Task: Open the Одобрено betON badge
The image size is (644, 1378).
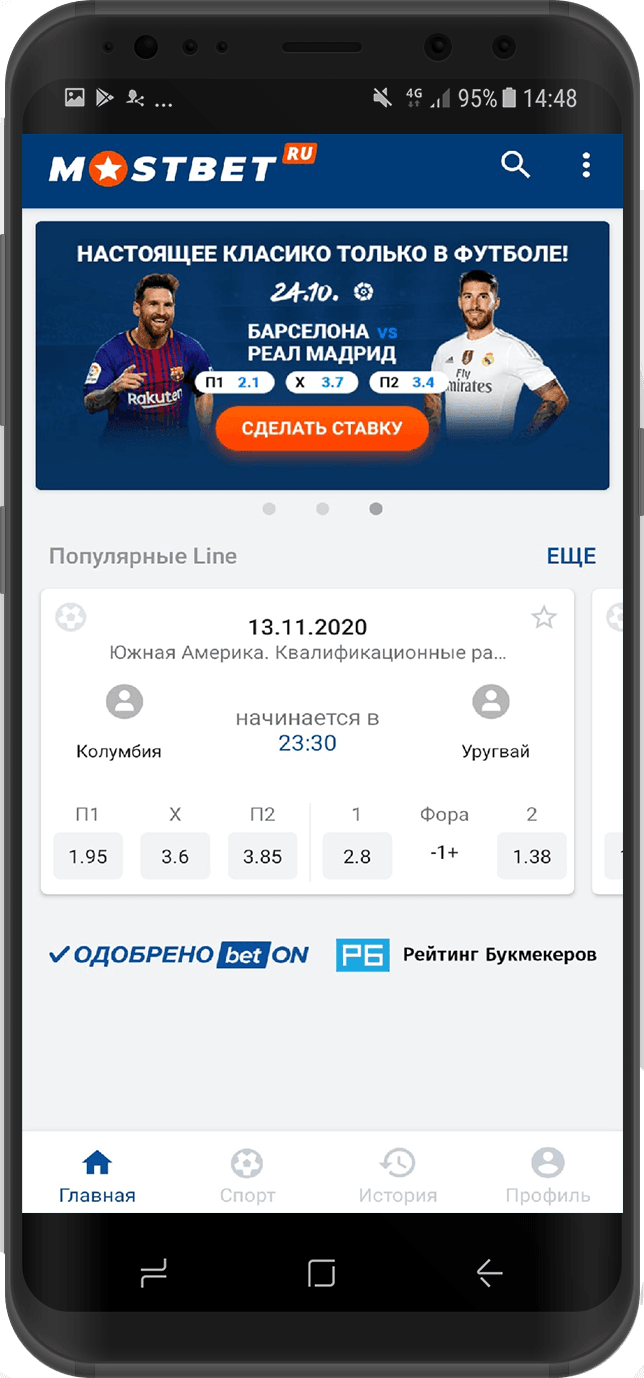Action: point(179,955)
